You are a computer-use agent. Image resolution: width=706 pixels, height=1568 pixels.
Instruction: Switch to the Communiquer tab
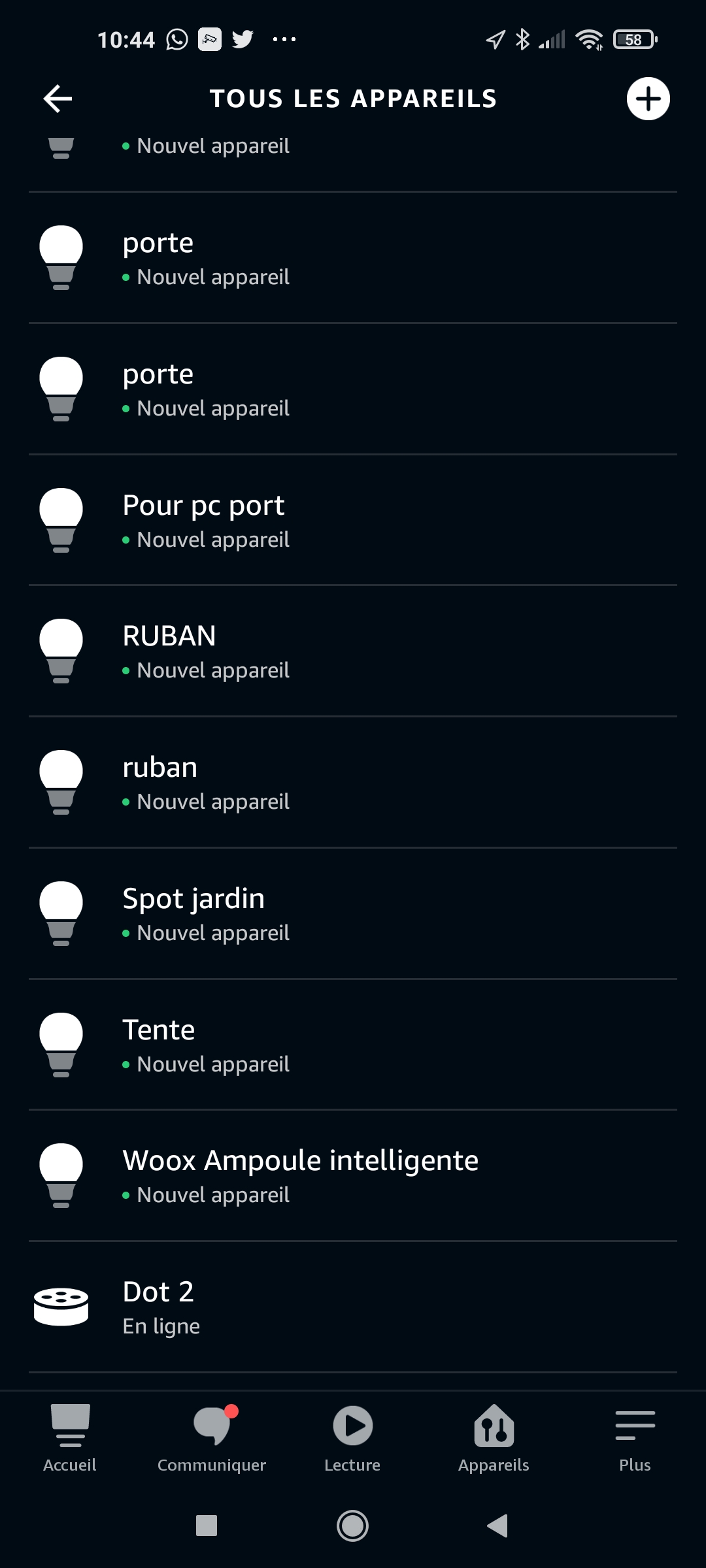[212, 1438]
